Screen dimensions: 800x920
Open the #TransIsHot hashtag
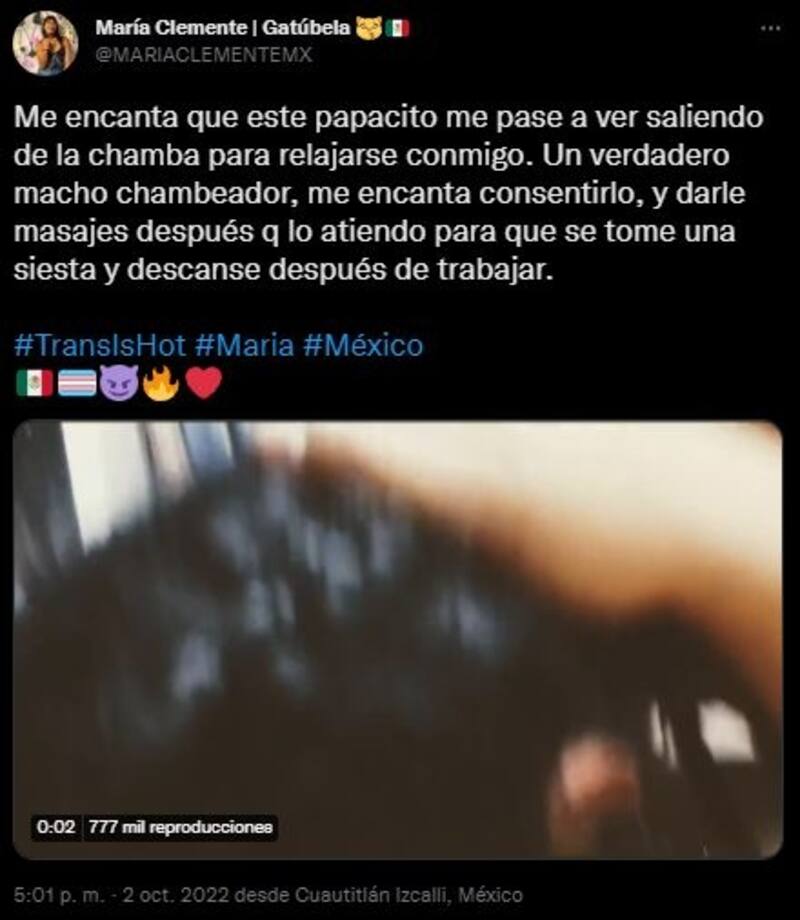pos(100,346)
